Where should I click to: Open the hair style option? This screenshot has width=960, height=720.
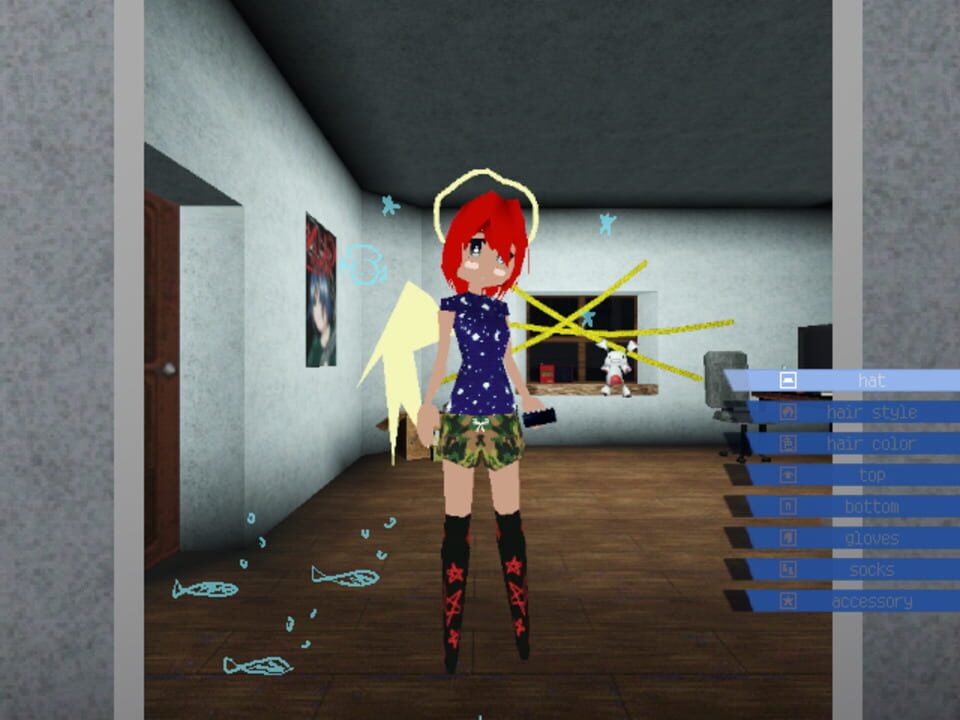pos(860,412)
